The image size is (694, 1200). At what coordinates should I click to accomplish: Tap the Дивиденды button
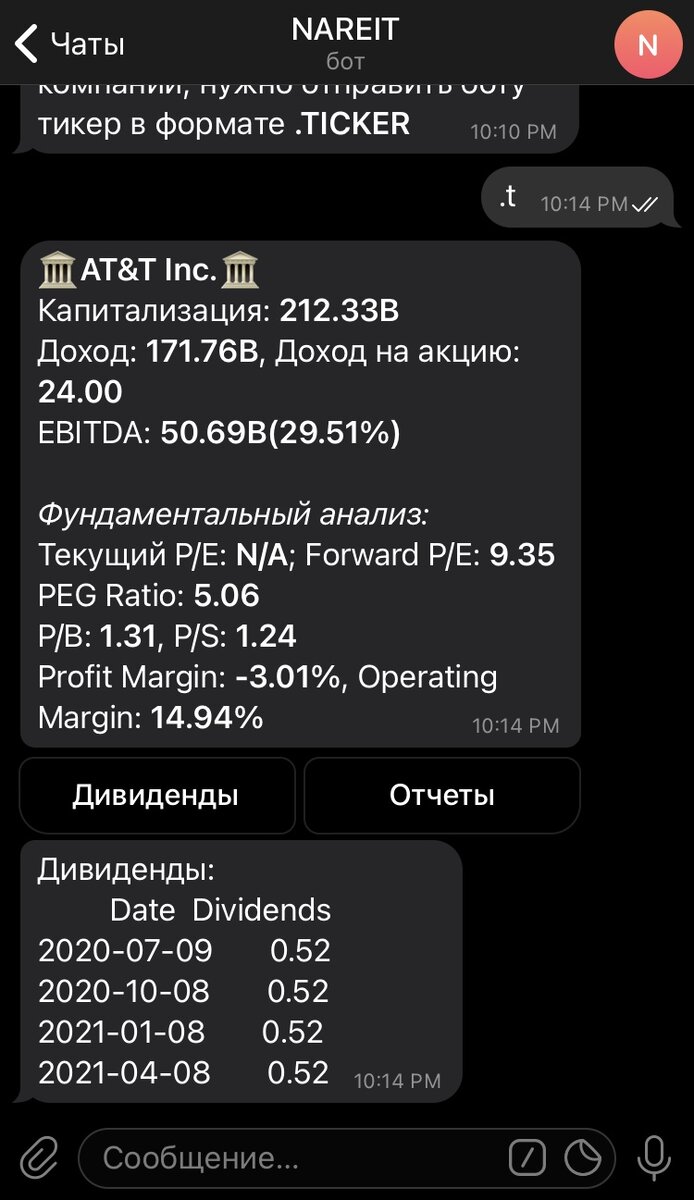pyautogui.click(x=156, y=796)
